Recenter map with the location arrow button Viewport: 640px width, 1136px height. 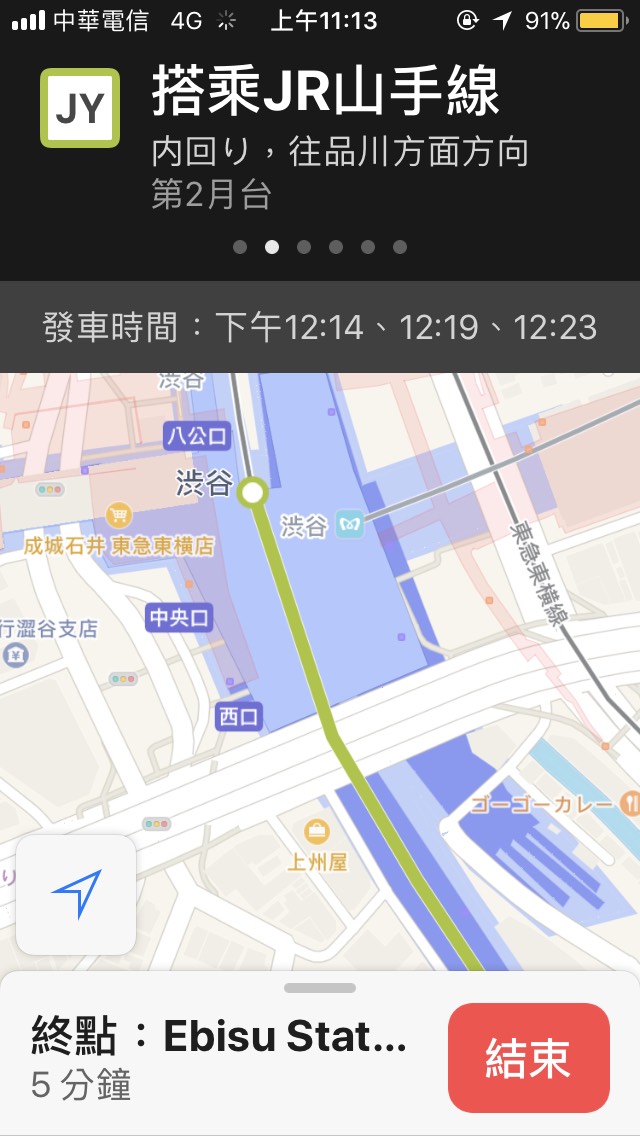pos(76,894)
